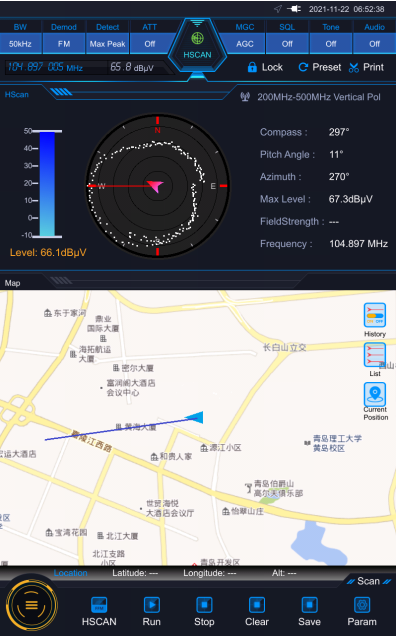Center map on Current Position

coord(375,401)
